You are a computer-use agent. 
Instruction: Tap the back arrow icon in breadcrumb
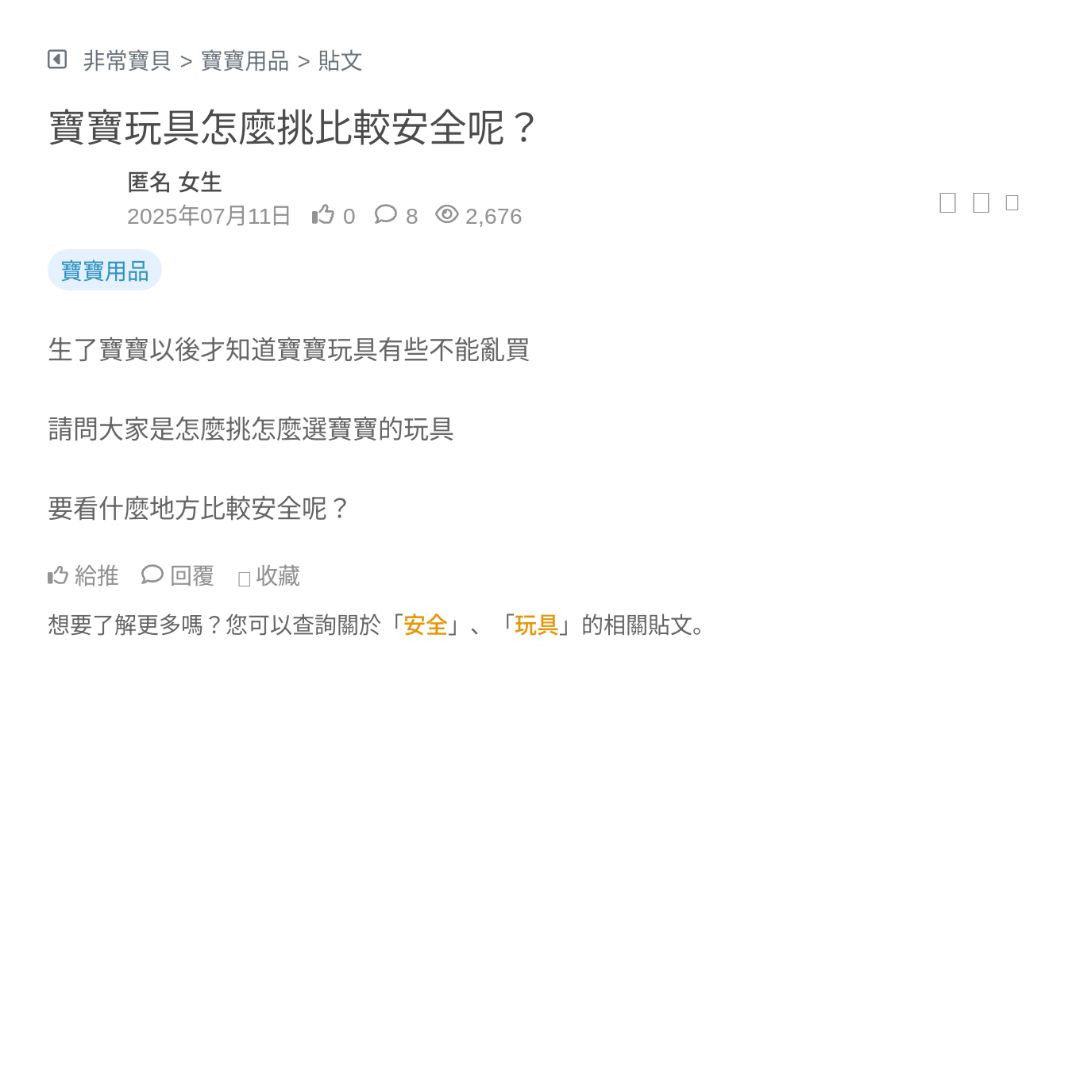57,60
